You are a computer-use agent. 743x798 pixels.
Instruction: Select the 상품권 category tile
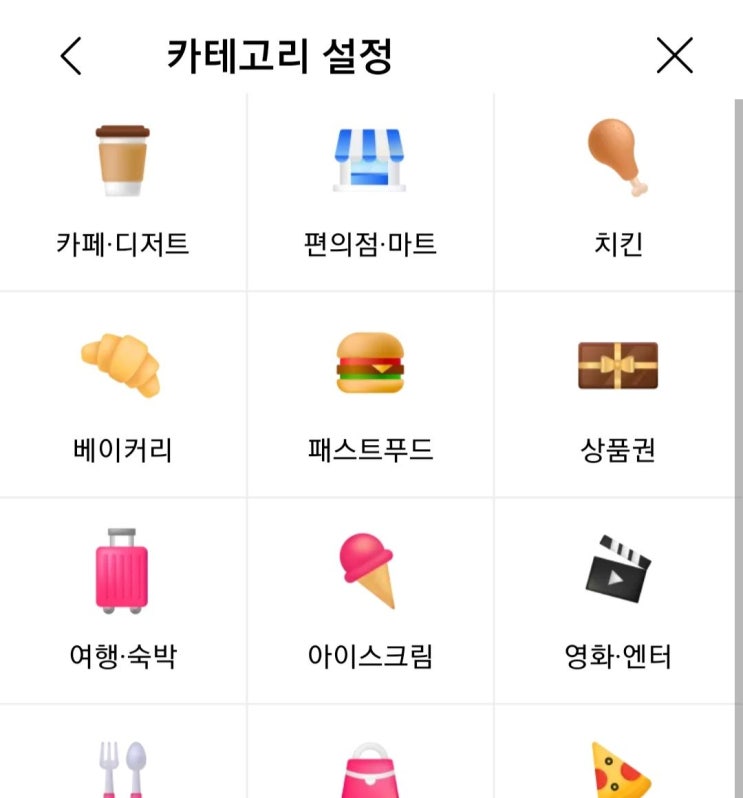618,397
